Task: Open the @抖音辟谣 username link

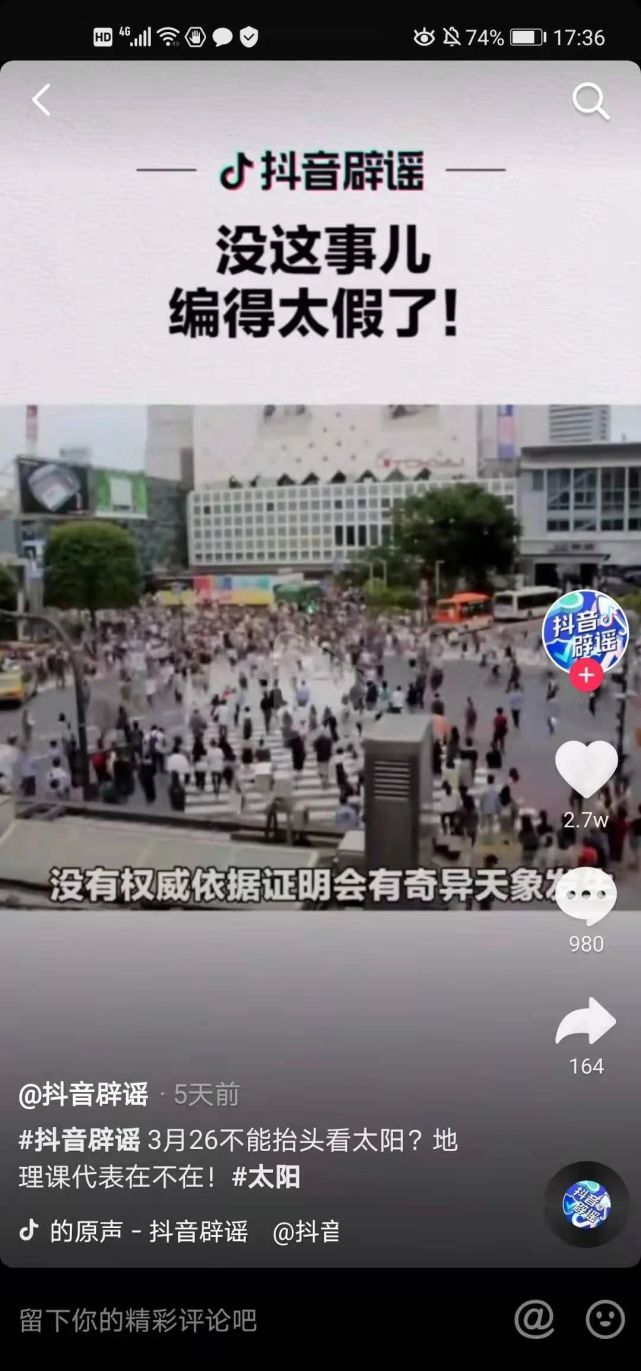Action: coord(83,1095)
